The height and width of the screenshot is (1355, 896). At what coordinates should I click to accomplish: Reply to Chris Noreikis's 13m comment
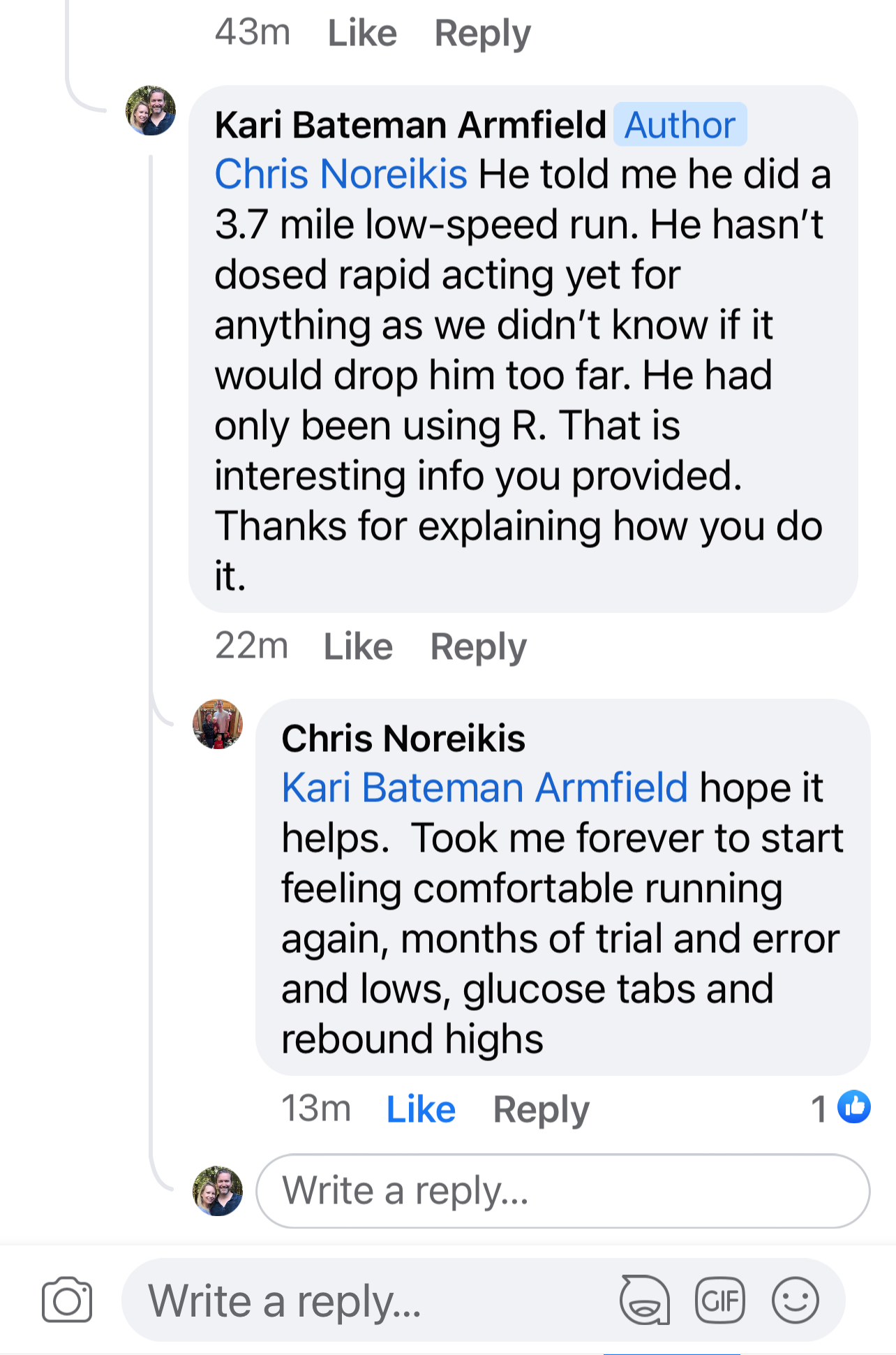541,1109
